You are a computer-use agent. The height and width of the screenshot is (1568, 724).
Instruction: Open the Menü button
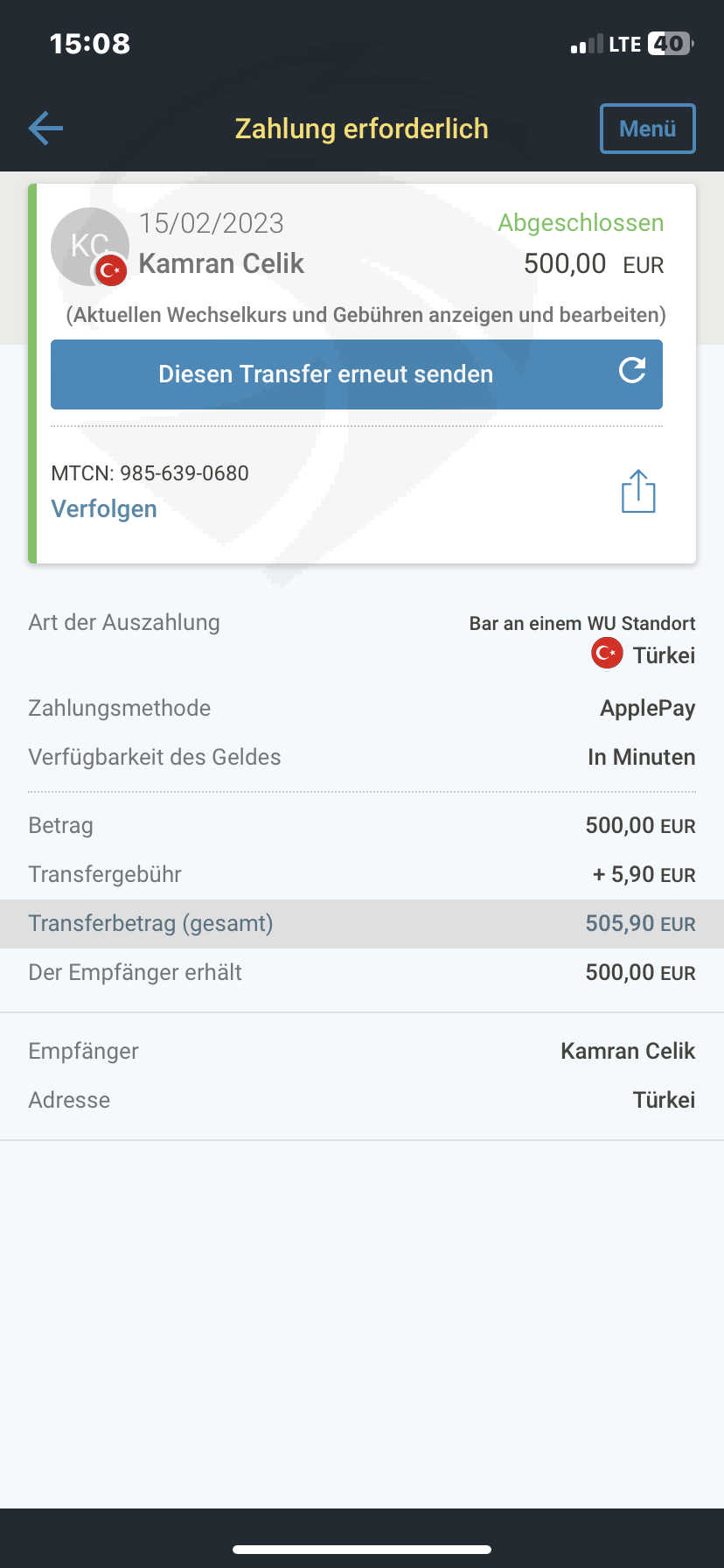647,129
